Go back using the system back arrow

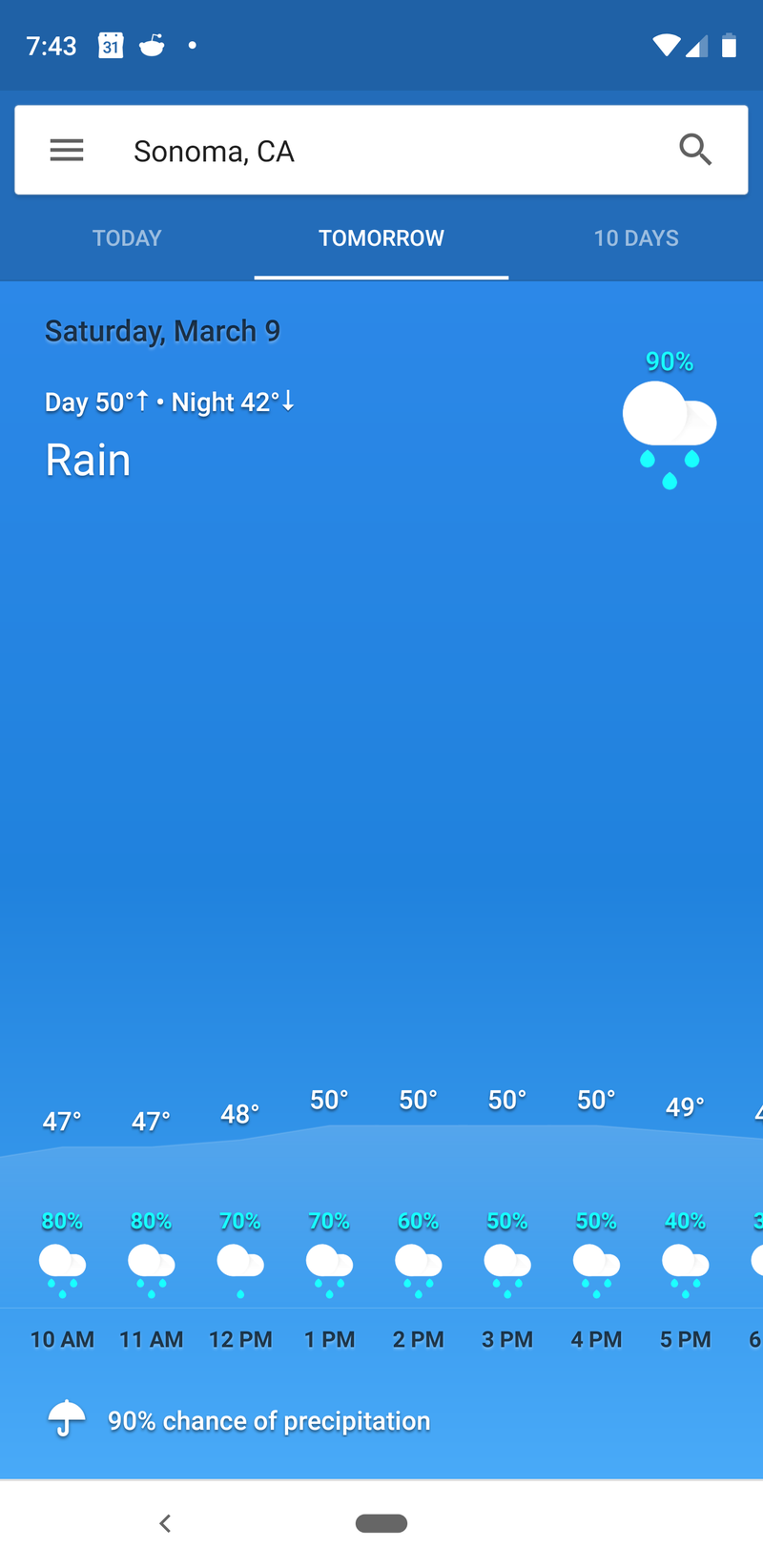point(165,1523)
